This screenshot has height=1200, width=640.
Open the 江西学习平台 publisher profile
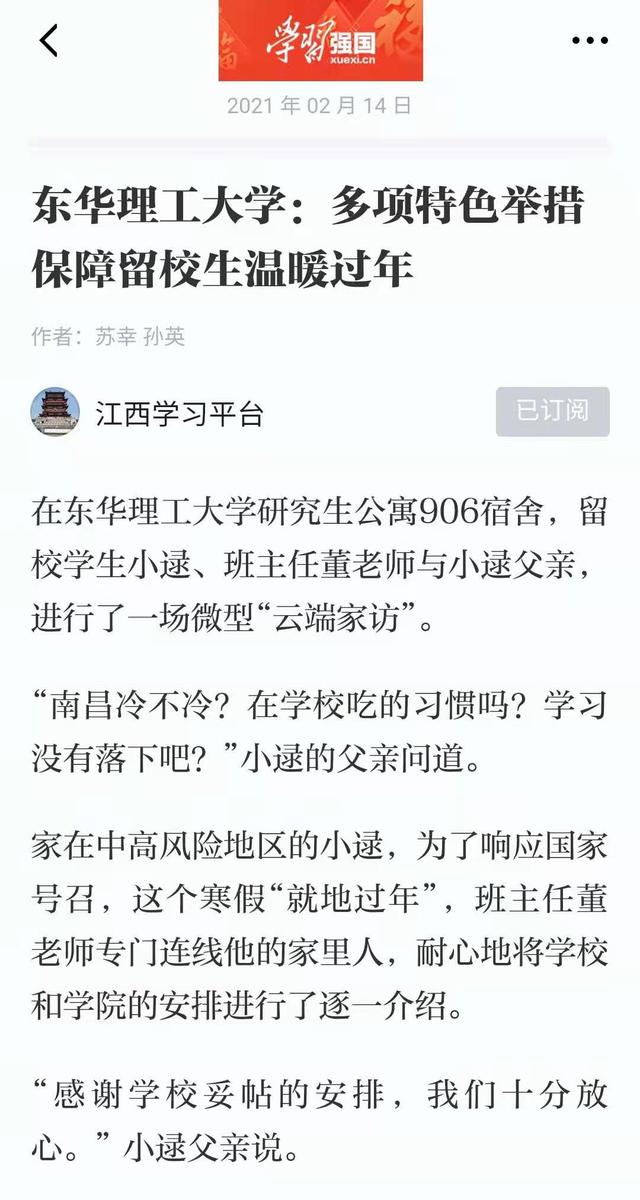[x=179, y=413]
